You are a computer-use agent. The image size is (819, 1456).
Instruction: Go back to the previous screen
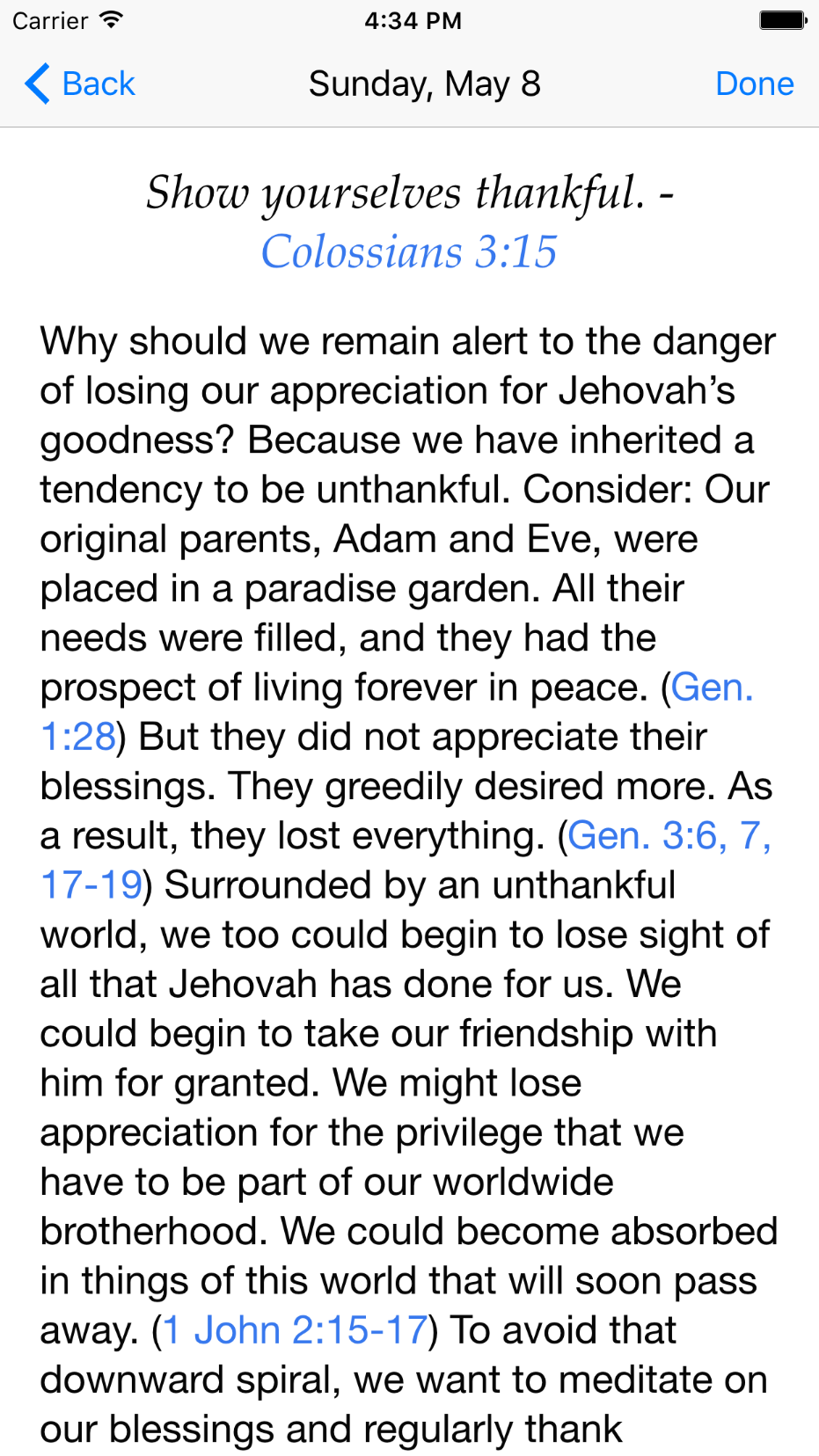coord(80,84)
